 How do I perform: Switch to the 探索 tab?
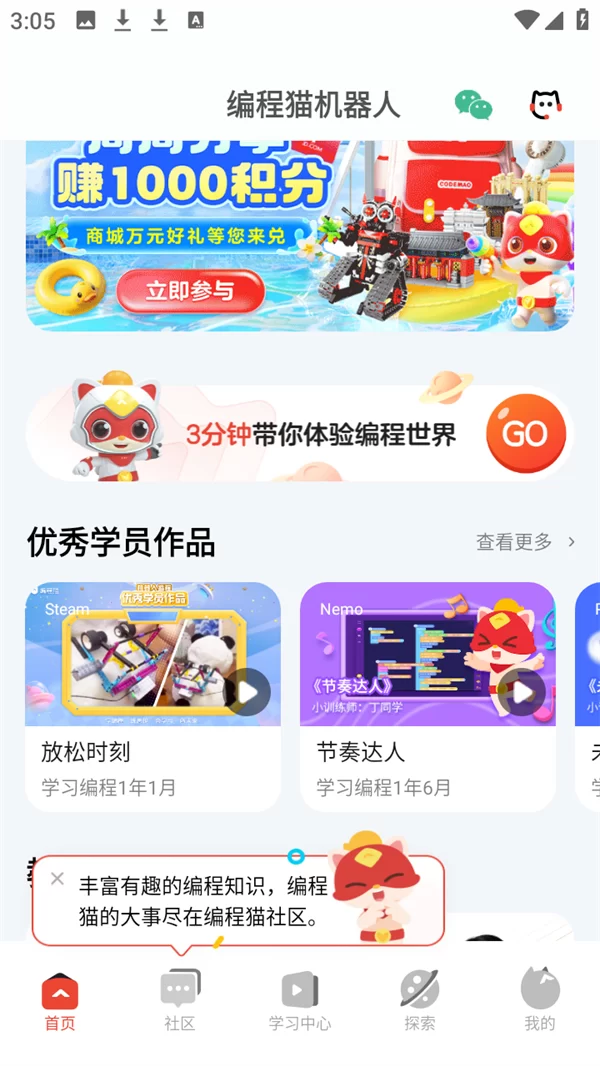click(x=420, y=1000)
